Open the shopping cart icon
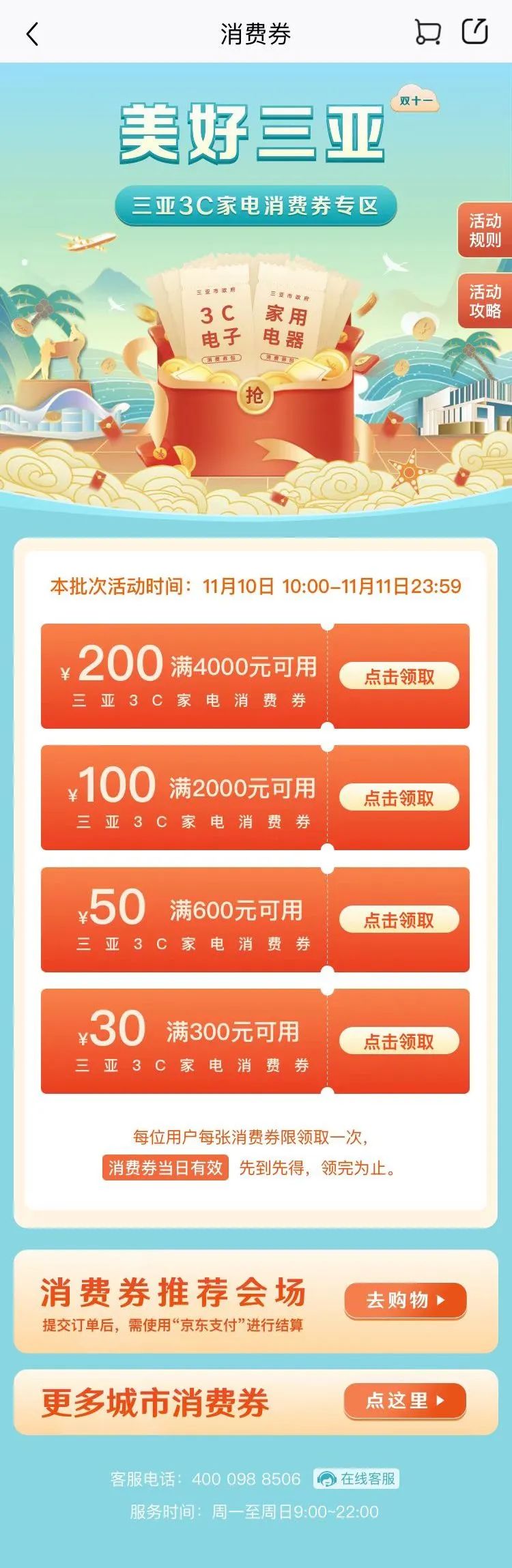The height and width of the screenshot is (1568, 512). pos(427,32)
